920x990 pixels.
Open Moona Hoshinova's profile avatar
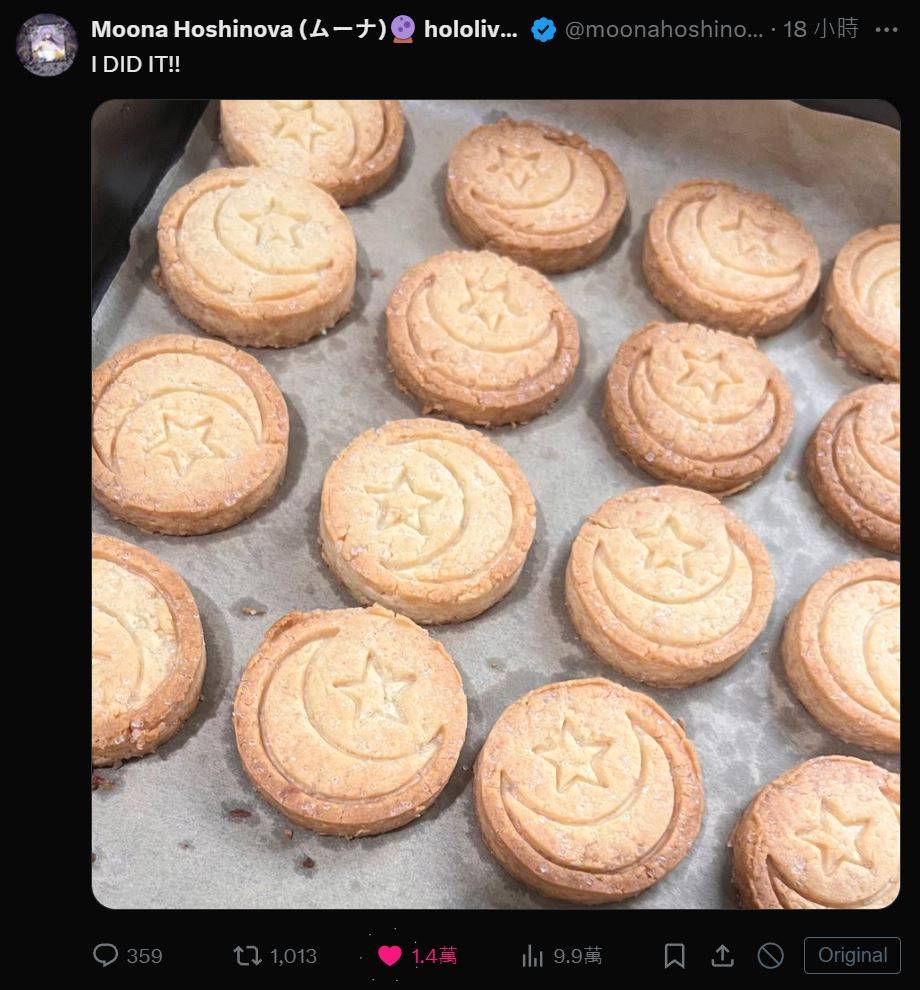tap(46, 45)
